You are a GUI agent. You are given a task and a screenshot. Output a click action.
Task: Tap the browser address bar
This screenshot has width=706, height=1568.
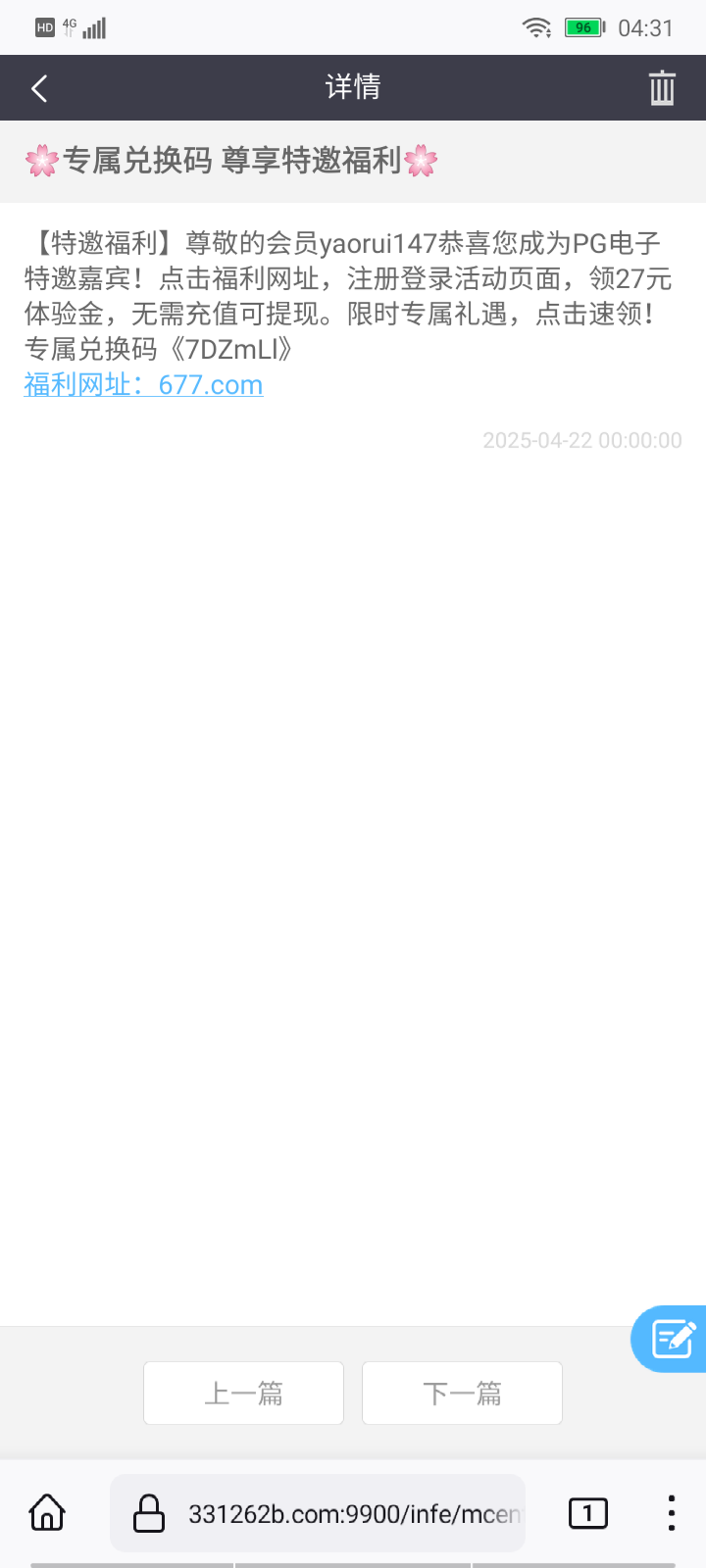point(318,1513)
